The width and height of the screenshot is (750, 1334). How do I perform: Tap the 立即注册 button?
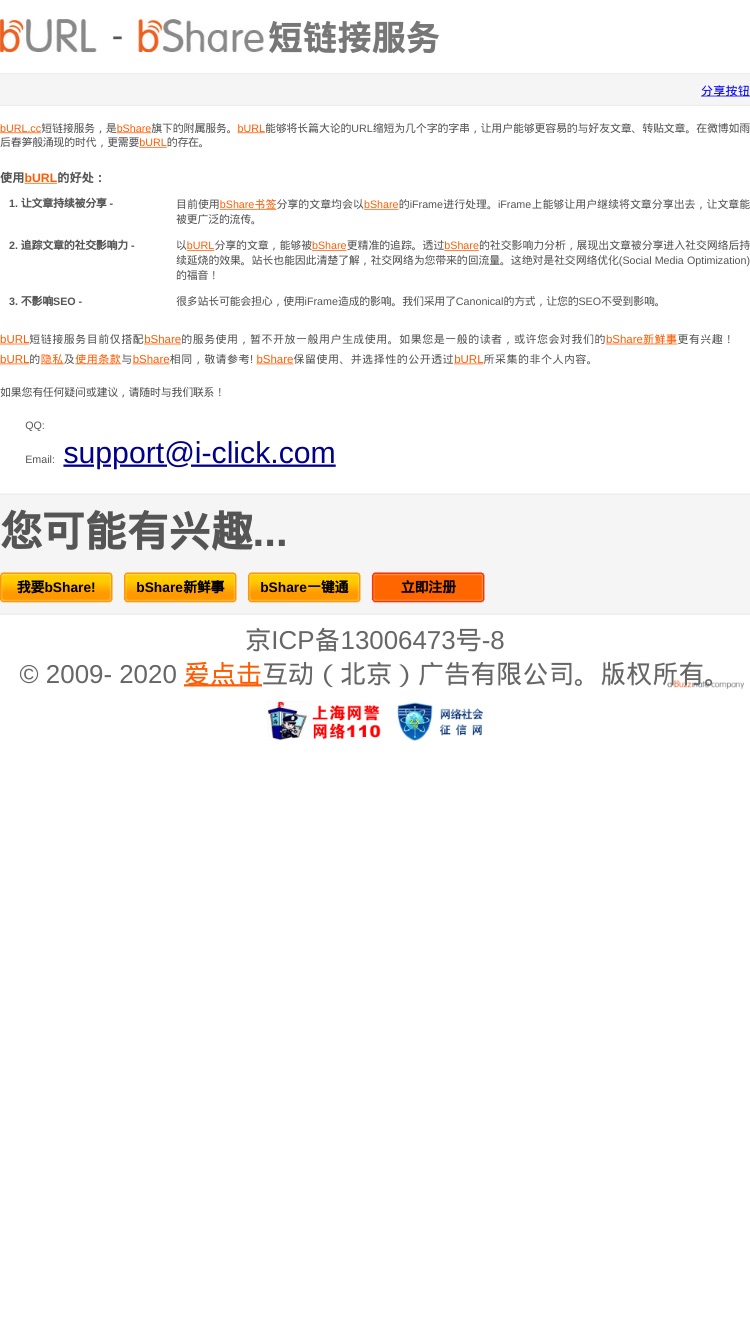(x=428, y=587)
